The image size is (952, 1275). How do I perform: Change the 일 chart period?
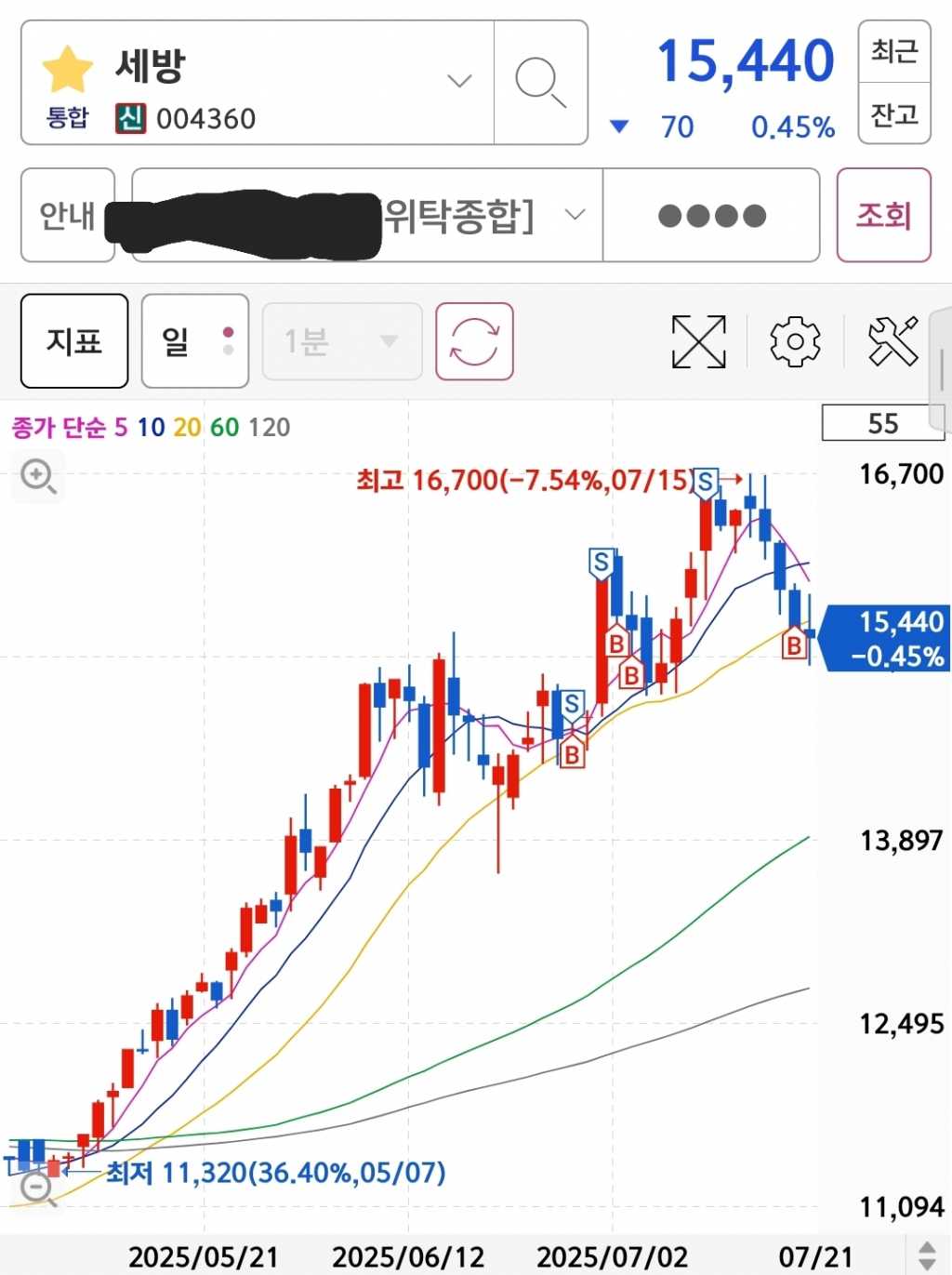194,341
